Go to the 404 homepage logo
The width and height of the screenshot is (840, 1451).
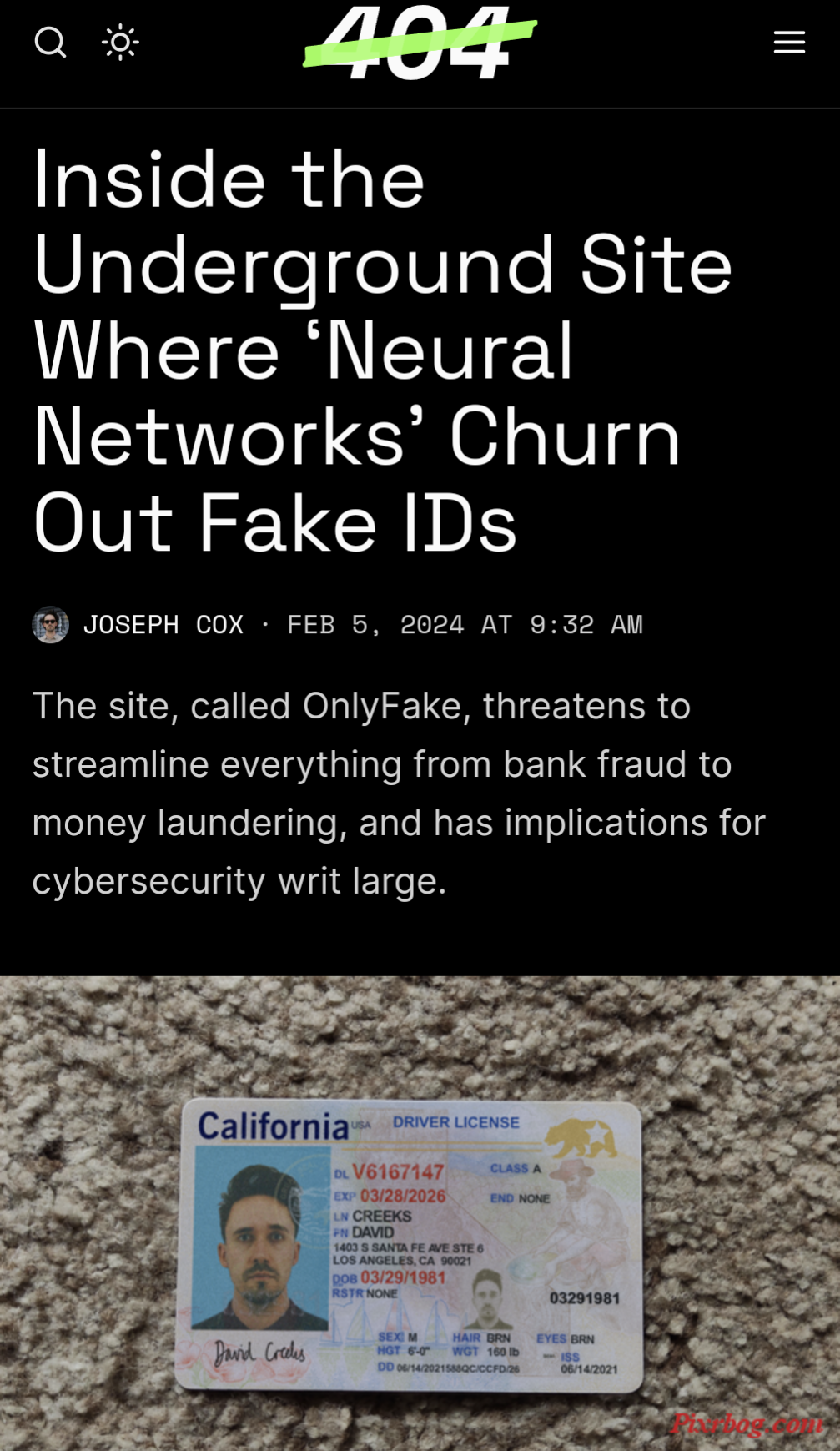pos(420,42)
